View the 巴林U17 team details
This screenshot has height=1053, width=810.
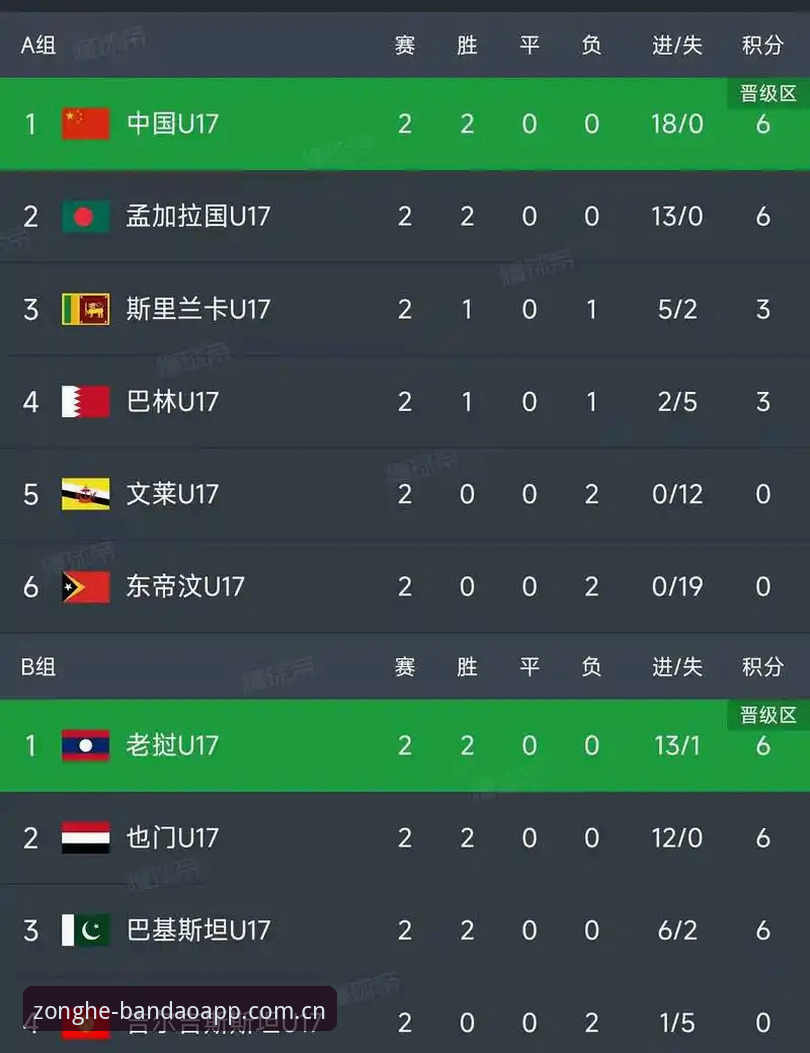point(405,402)
